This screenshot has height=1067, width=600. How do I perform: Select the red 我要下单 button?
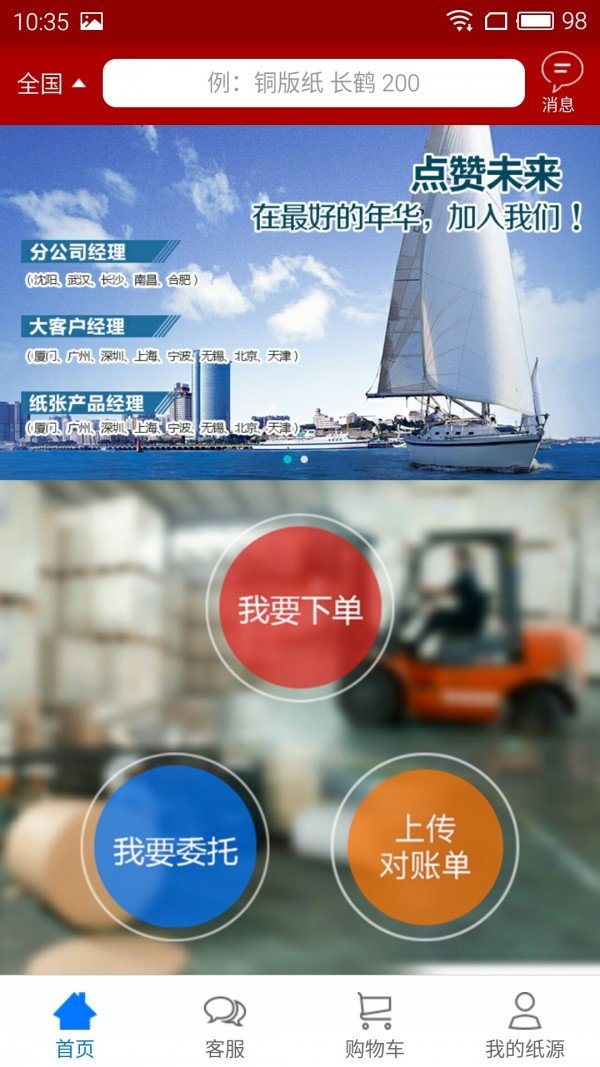(x=300, y=608)
